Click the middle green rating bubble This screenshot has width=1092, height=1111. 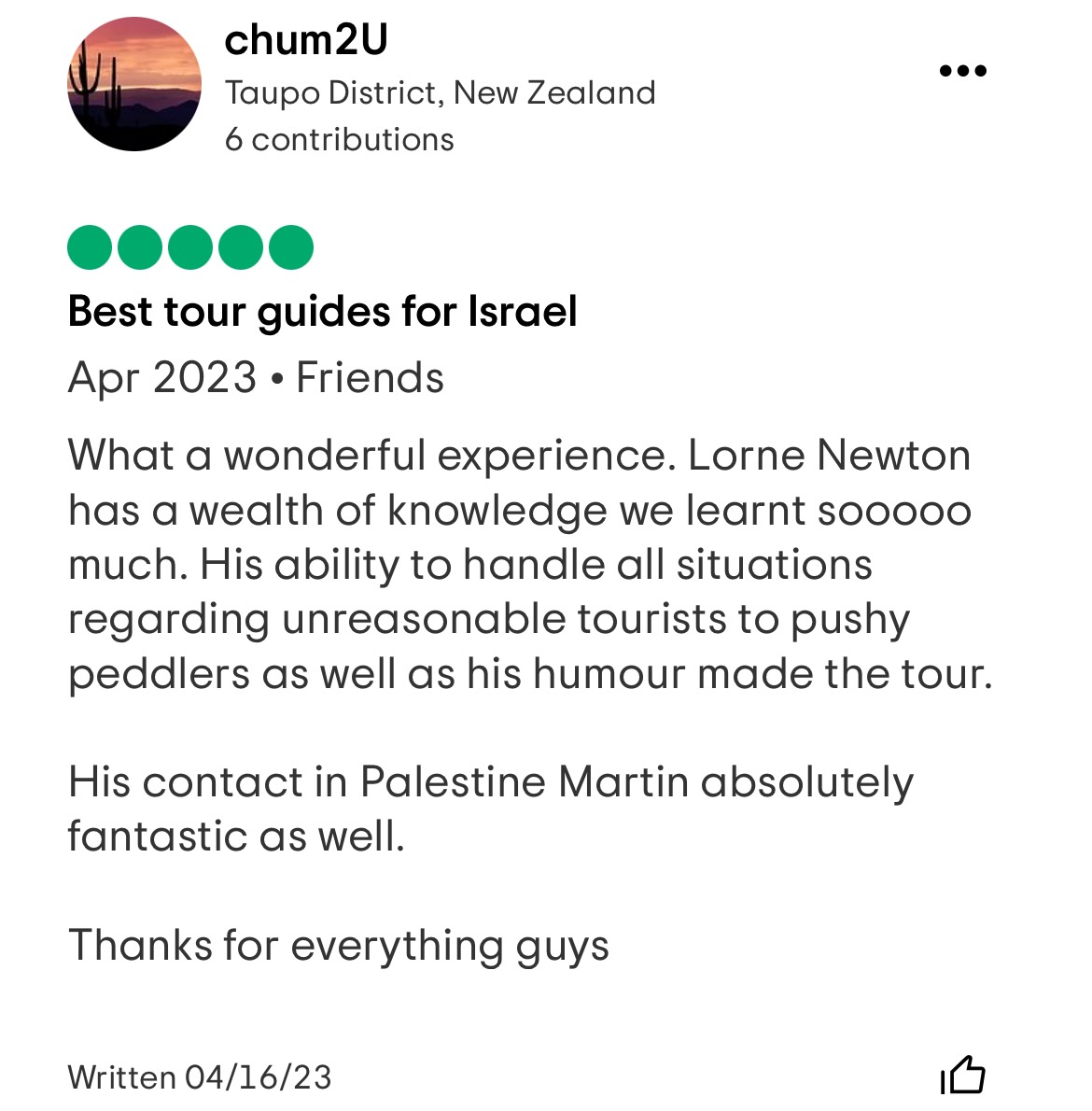pos(189,246)
